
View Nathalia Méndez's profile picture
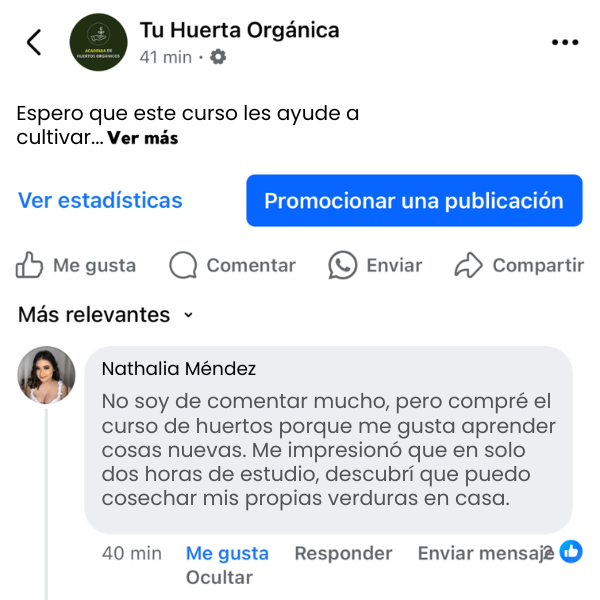coord(47,375)
